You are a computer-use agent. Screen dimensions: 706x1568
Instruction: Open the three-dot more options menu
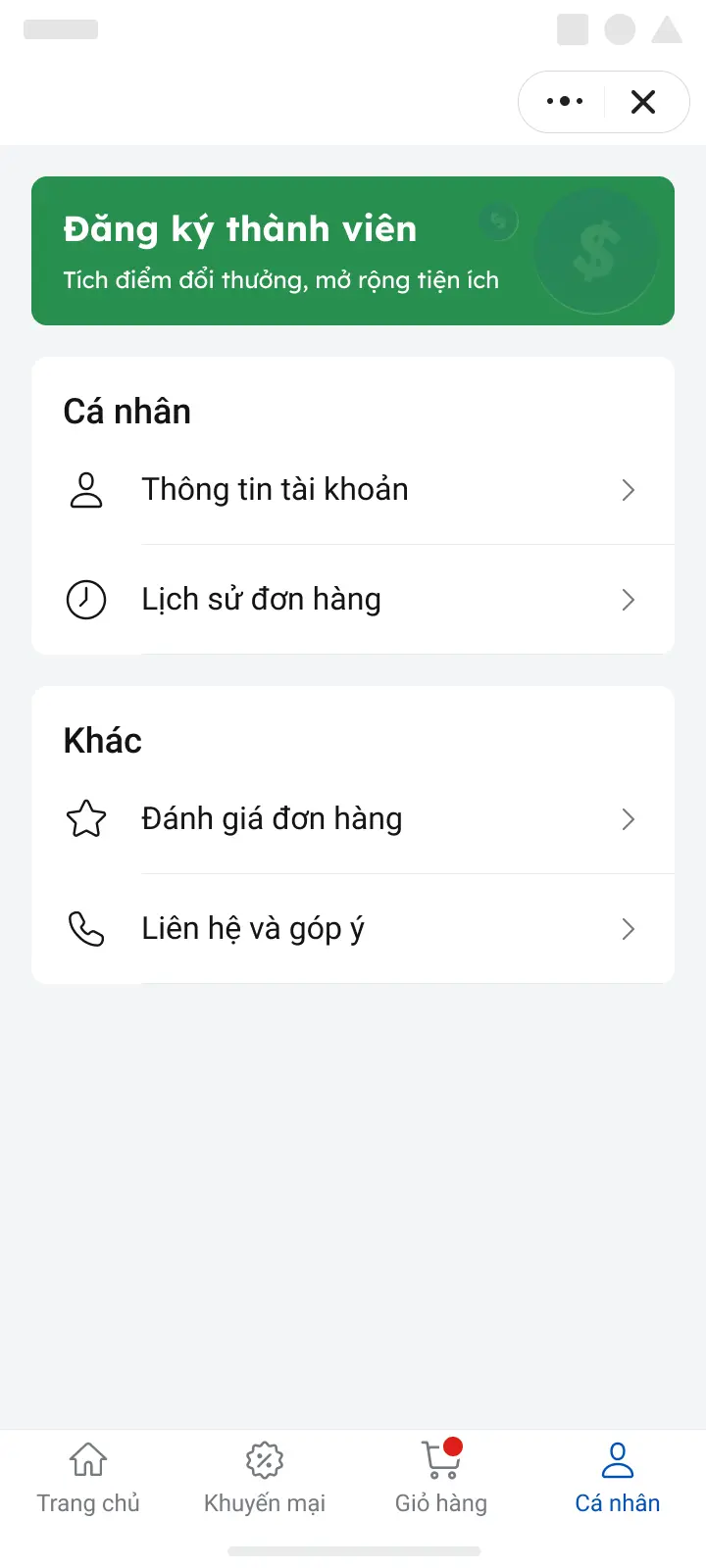coord(565,102)
